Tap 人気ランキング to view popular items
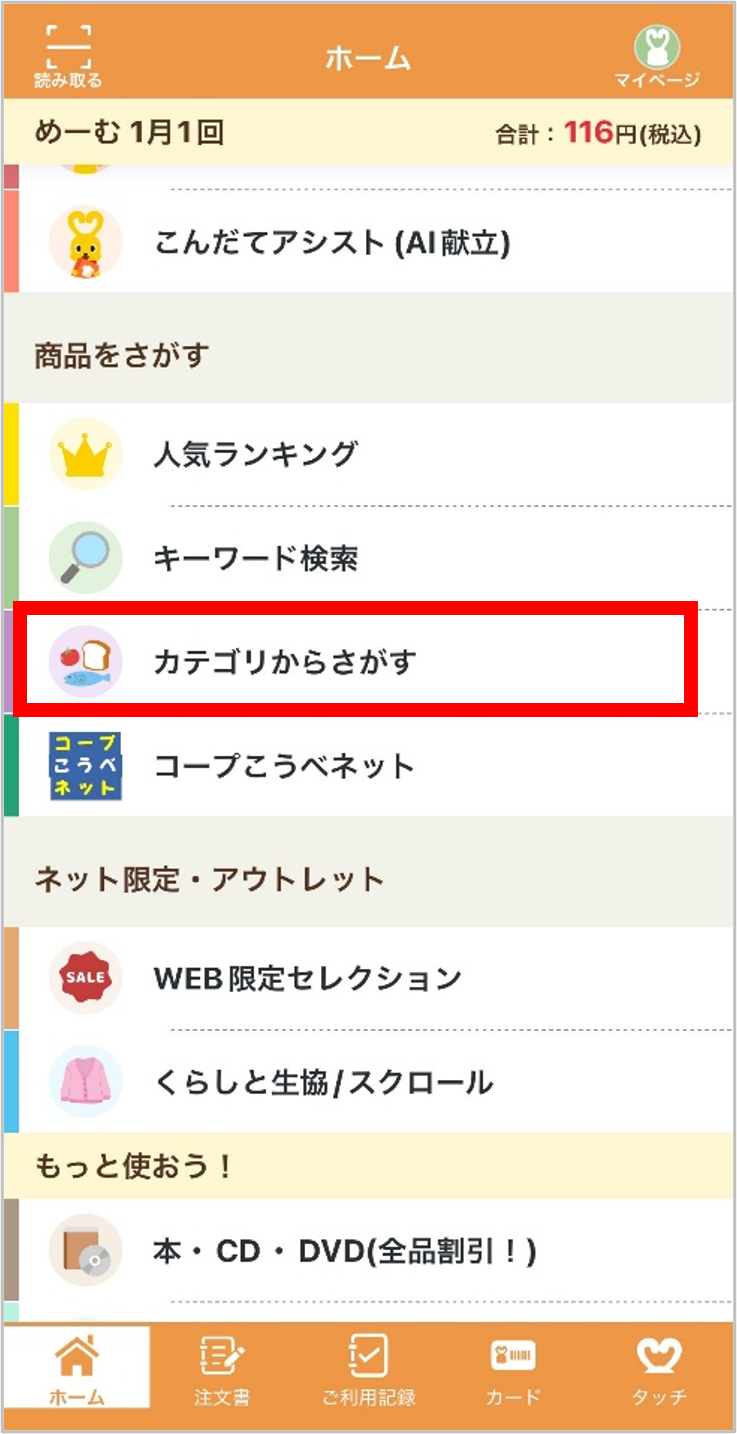This screenshot has width=737, height=1434. pyautogui.click(x=280, y=453)
